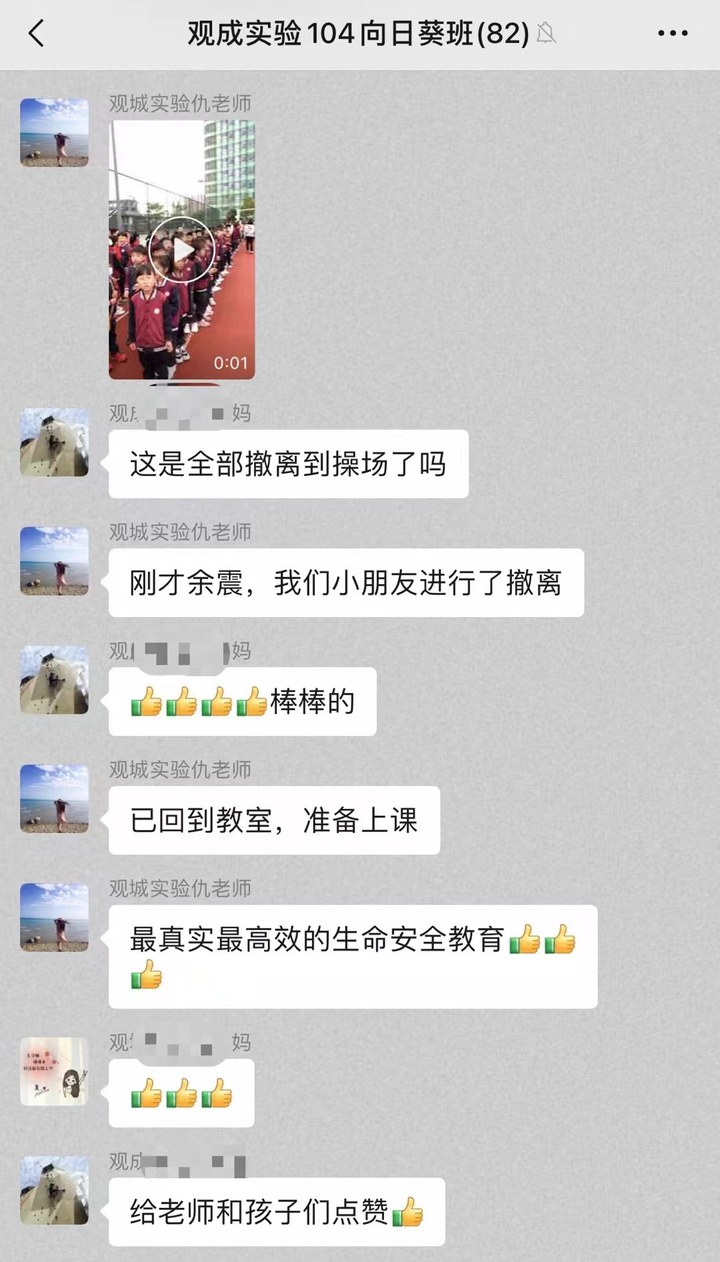
Task: Play the evacuation video message
Action: [181, 250]
